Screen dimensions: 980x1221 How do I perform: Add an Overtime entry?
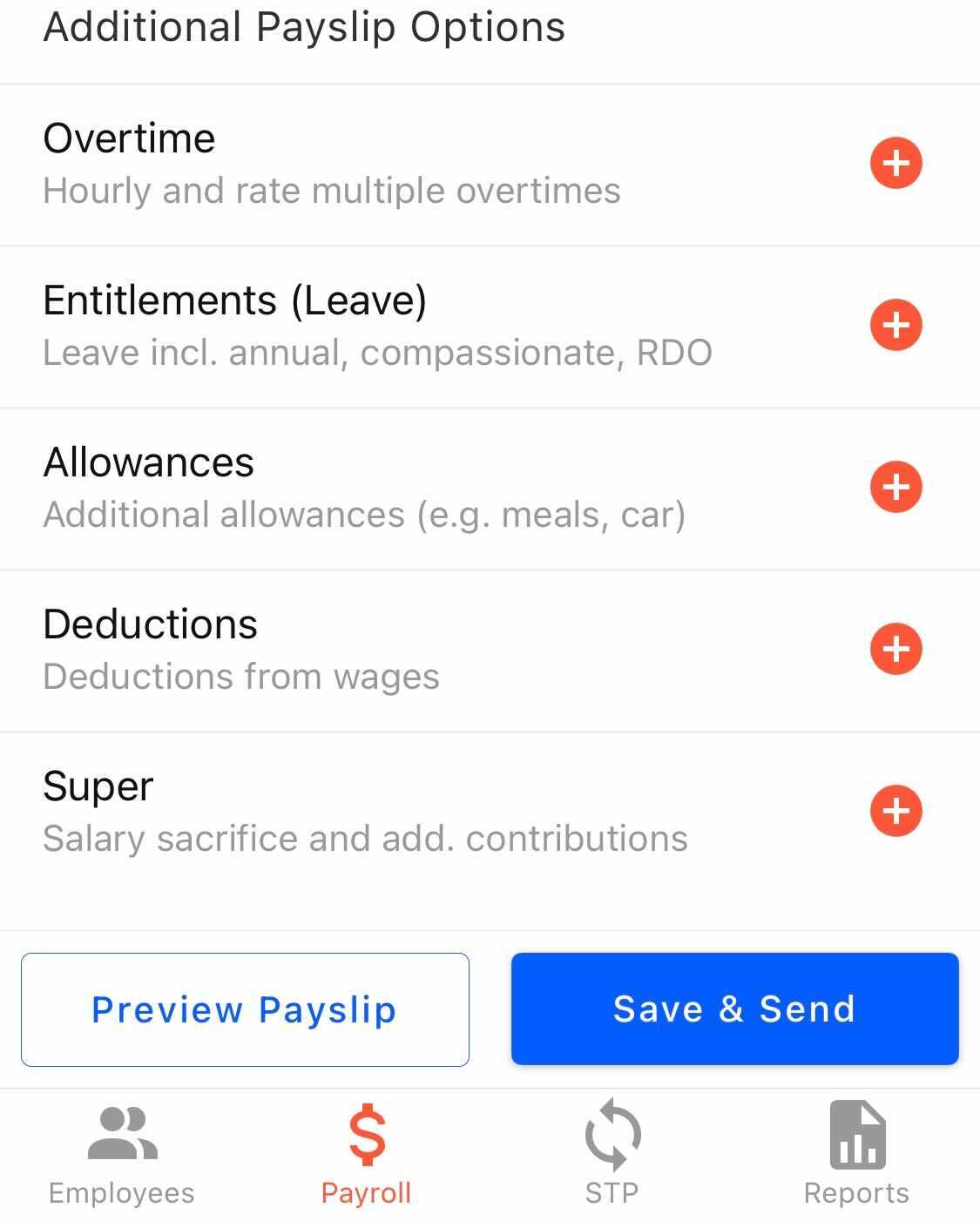click(896, 163)
